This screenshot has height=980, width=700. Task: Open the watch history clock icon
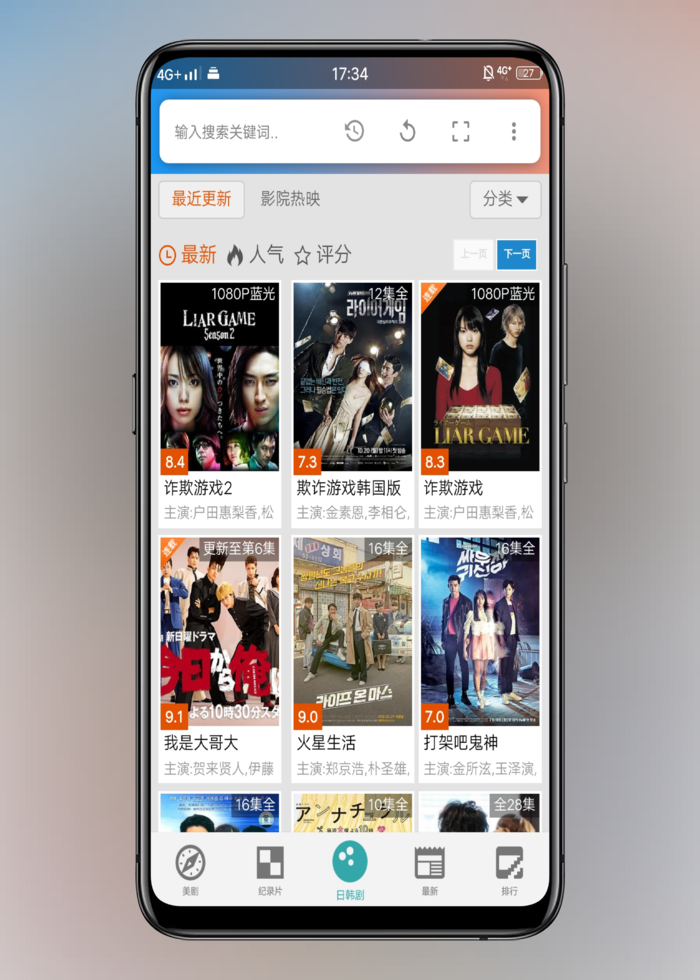coord(354,131)
